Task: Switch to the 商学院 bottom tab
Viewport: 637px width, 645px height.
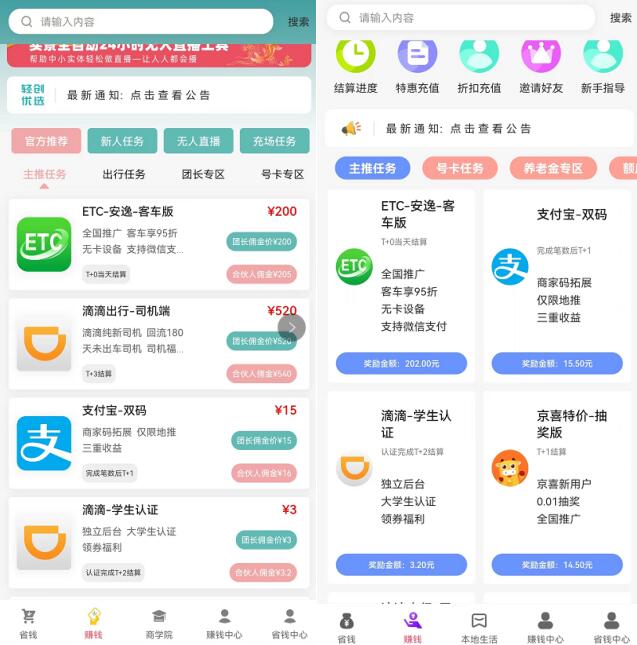Action: pyautogui.click(x=159, y=624)
